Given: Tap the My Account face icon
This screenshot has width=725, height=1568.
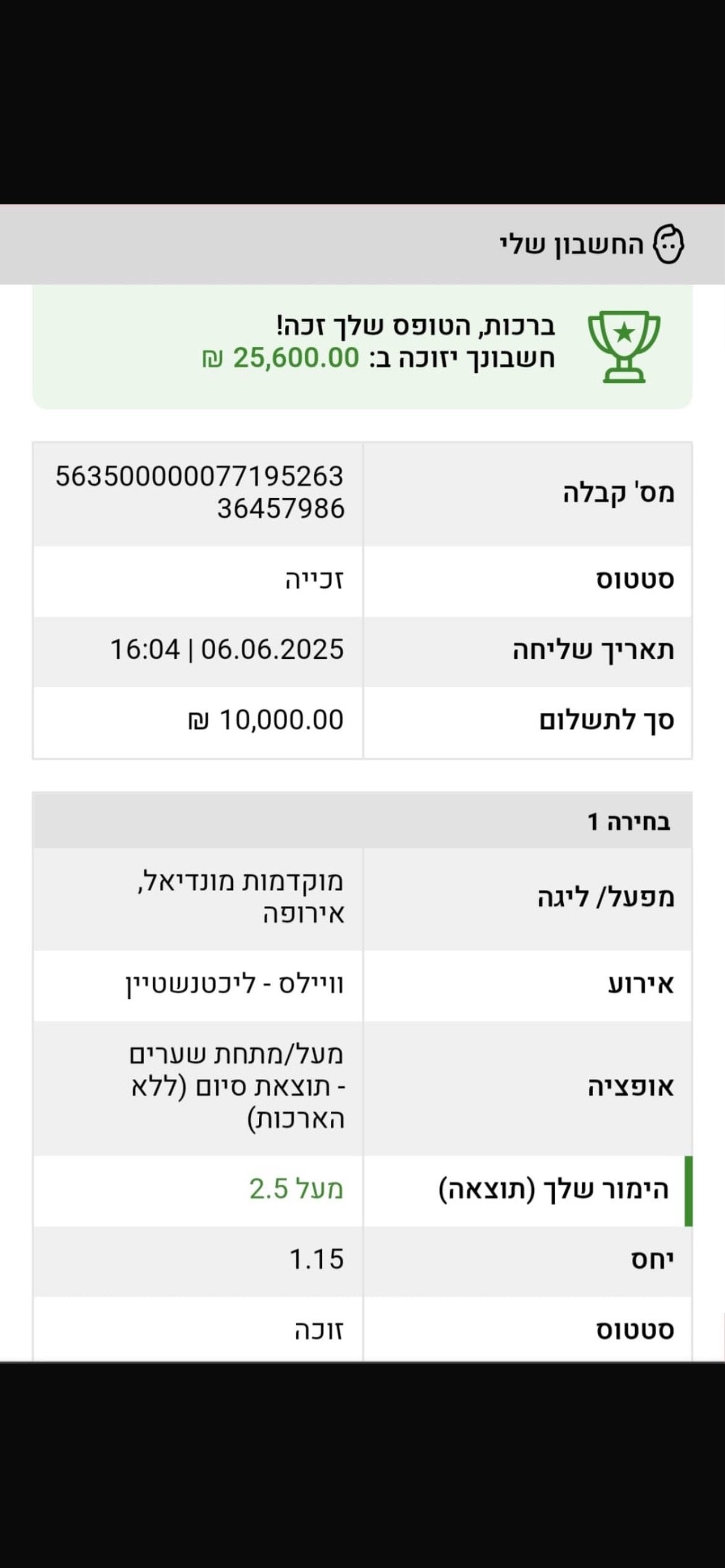Looking at the screenshot, I should point(669,245).
